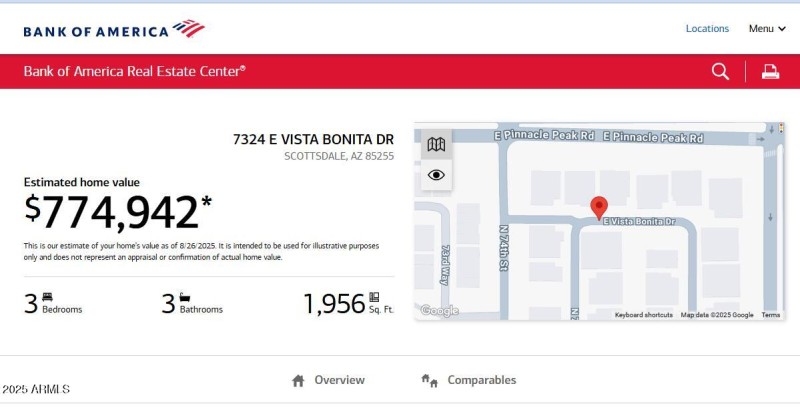Switch to the Overview tab
Viewport: 800px width, 408px height.
(x=328, y=380)
